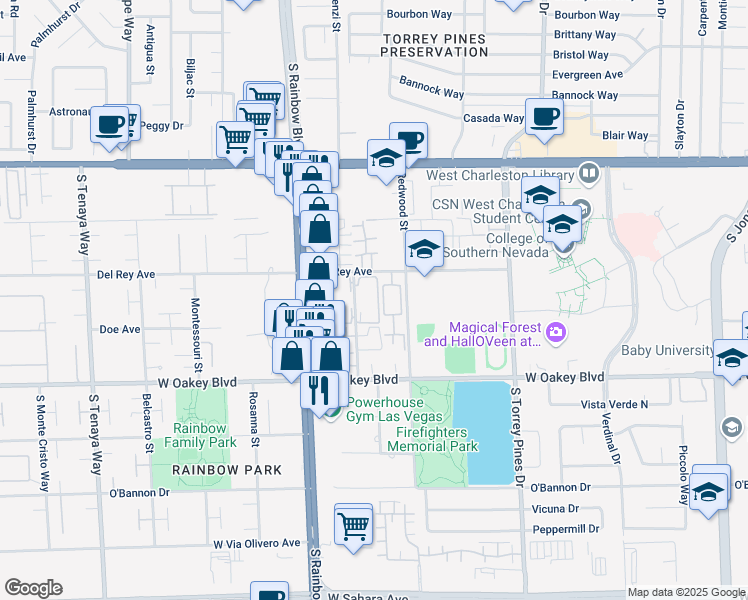
Task: Tap the school marker at Redwood St intersection
Action: click(x=386, y=159)
